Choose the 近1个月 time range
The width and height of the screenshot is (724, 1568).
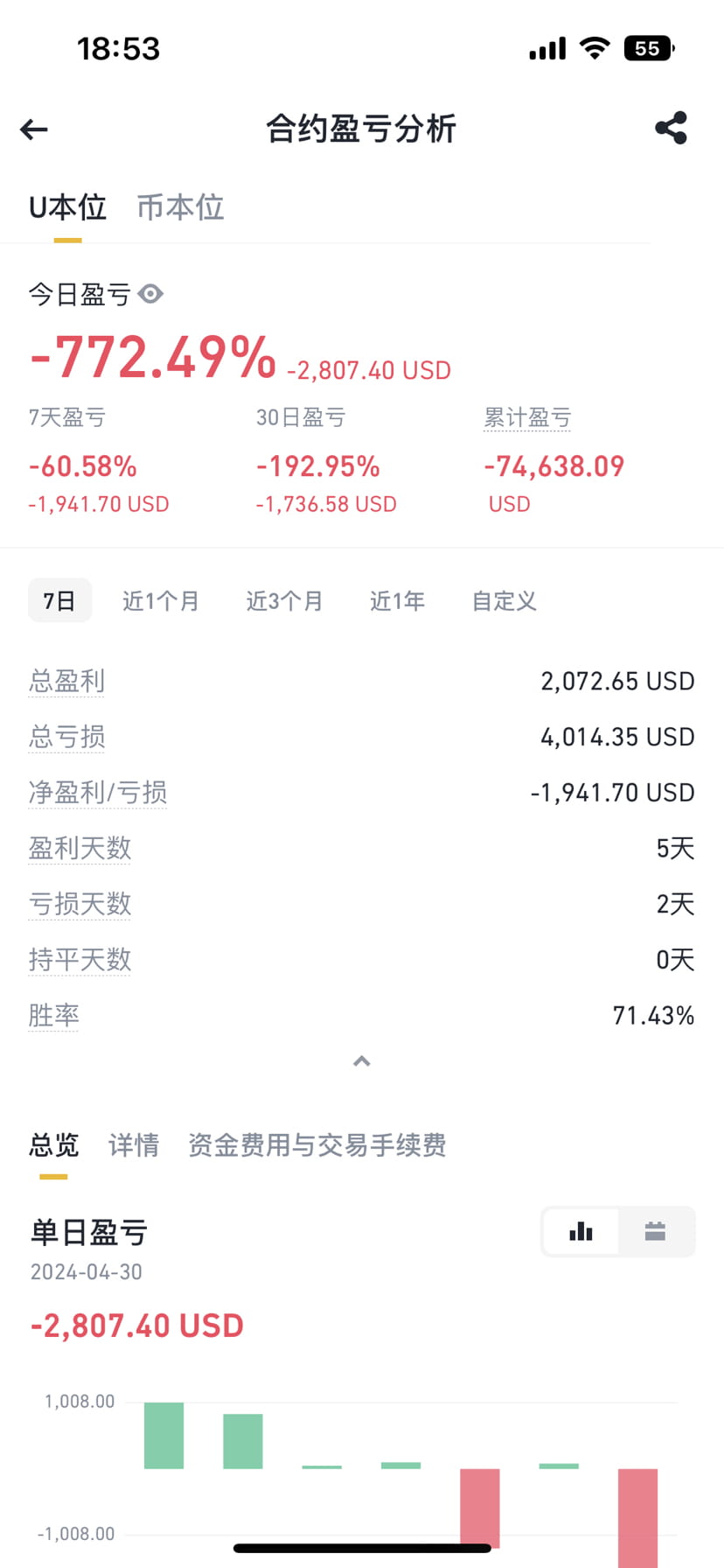point(161,601)
